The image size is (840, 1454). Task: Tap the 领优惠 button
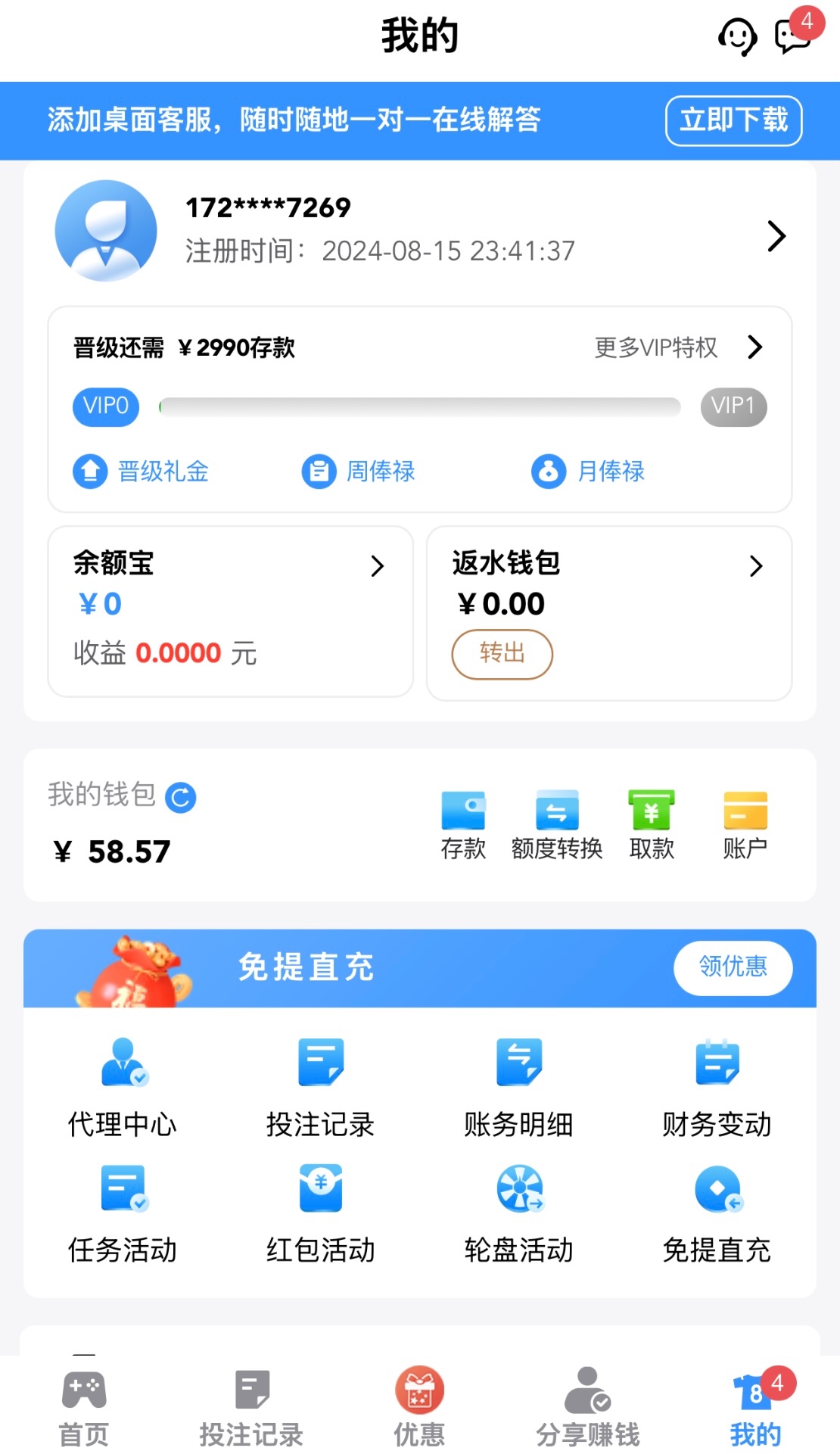(x=733, y=967)
